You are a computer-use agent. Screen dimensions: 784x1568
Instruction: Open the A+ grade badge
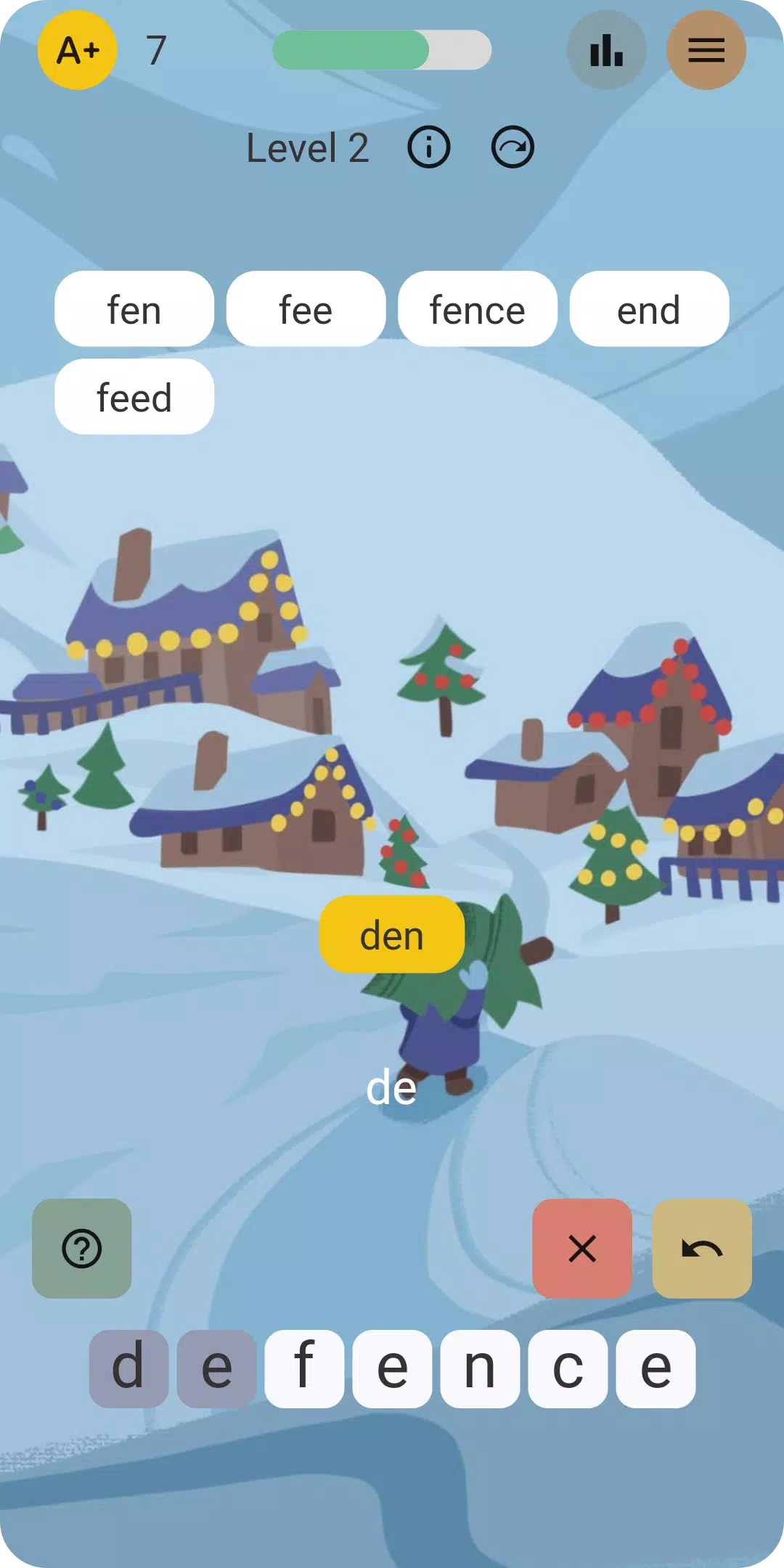point(77,50)
